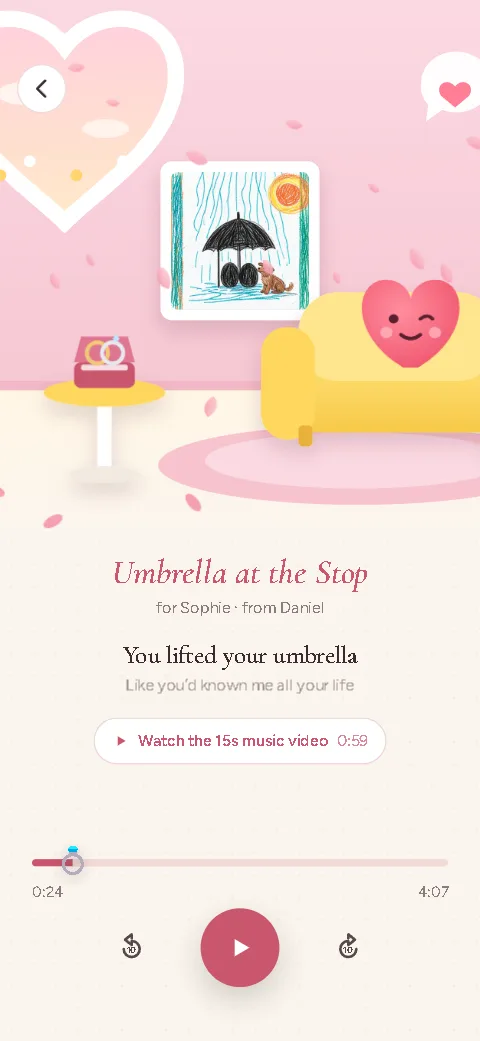Play the song Umbrella at the Stop

240,947
